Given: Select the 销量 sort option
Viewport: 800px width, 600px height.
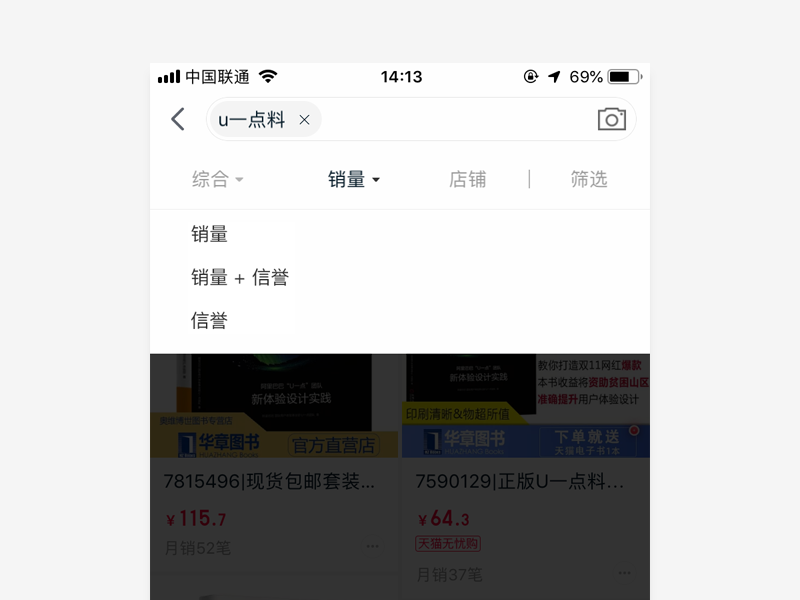Looking at the screenshot, I should tap(210, 235).
